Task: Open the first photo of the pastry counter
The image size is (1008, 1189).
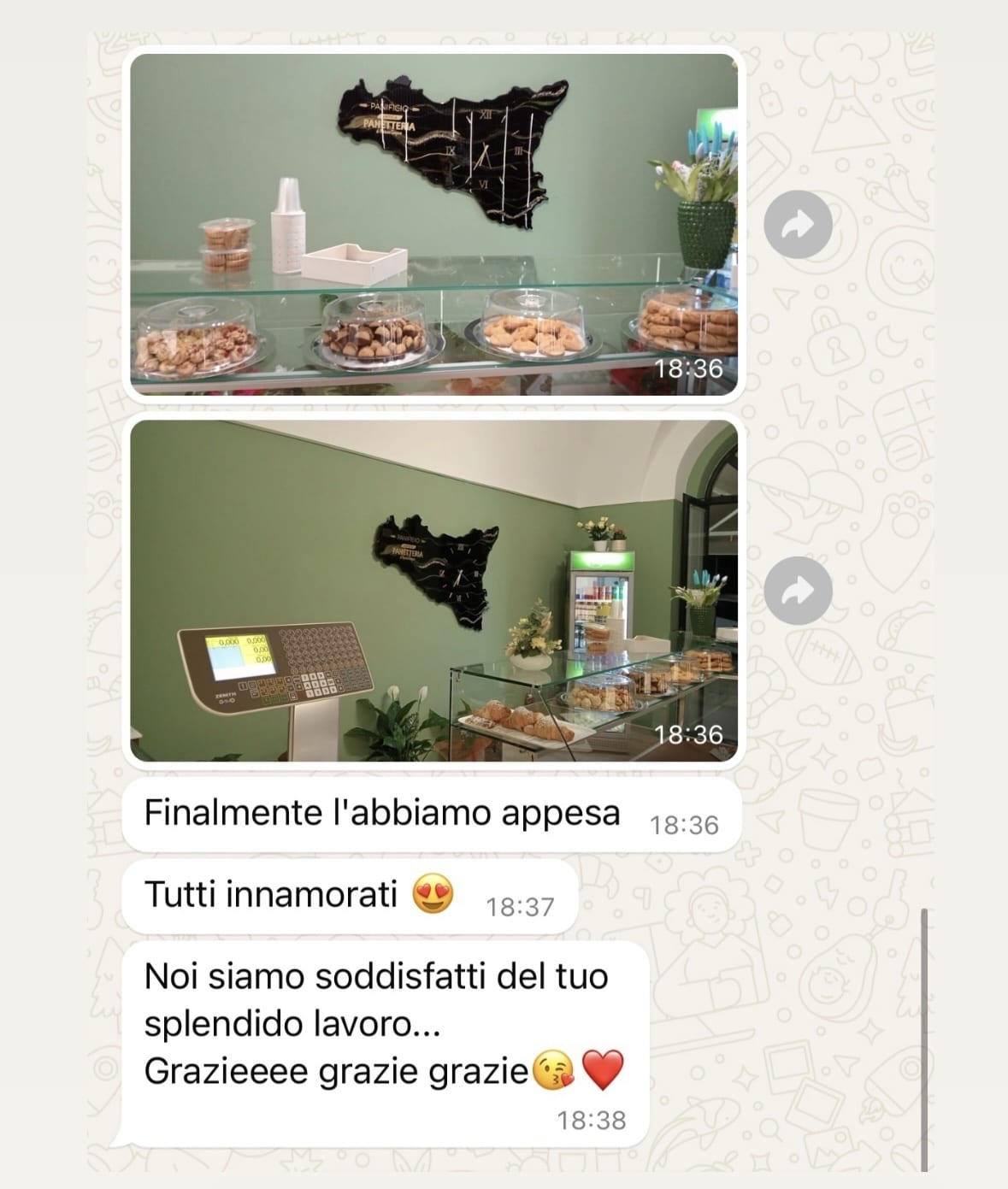Action: pos(433,224)
